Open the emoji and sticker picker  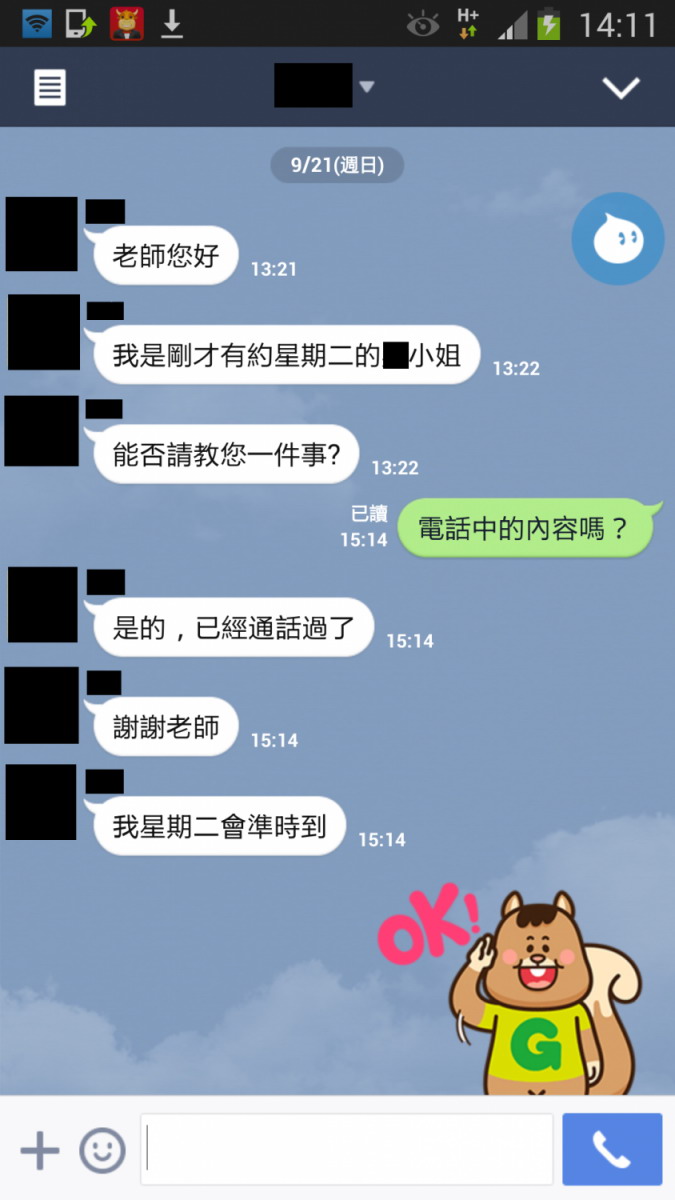click(x=102, y=1150)
